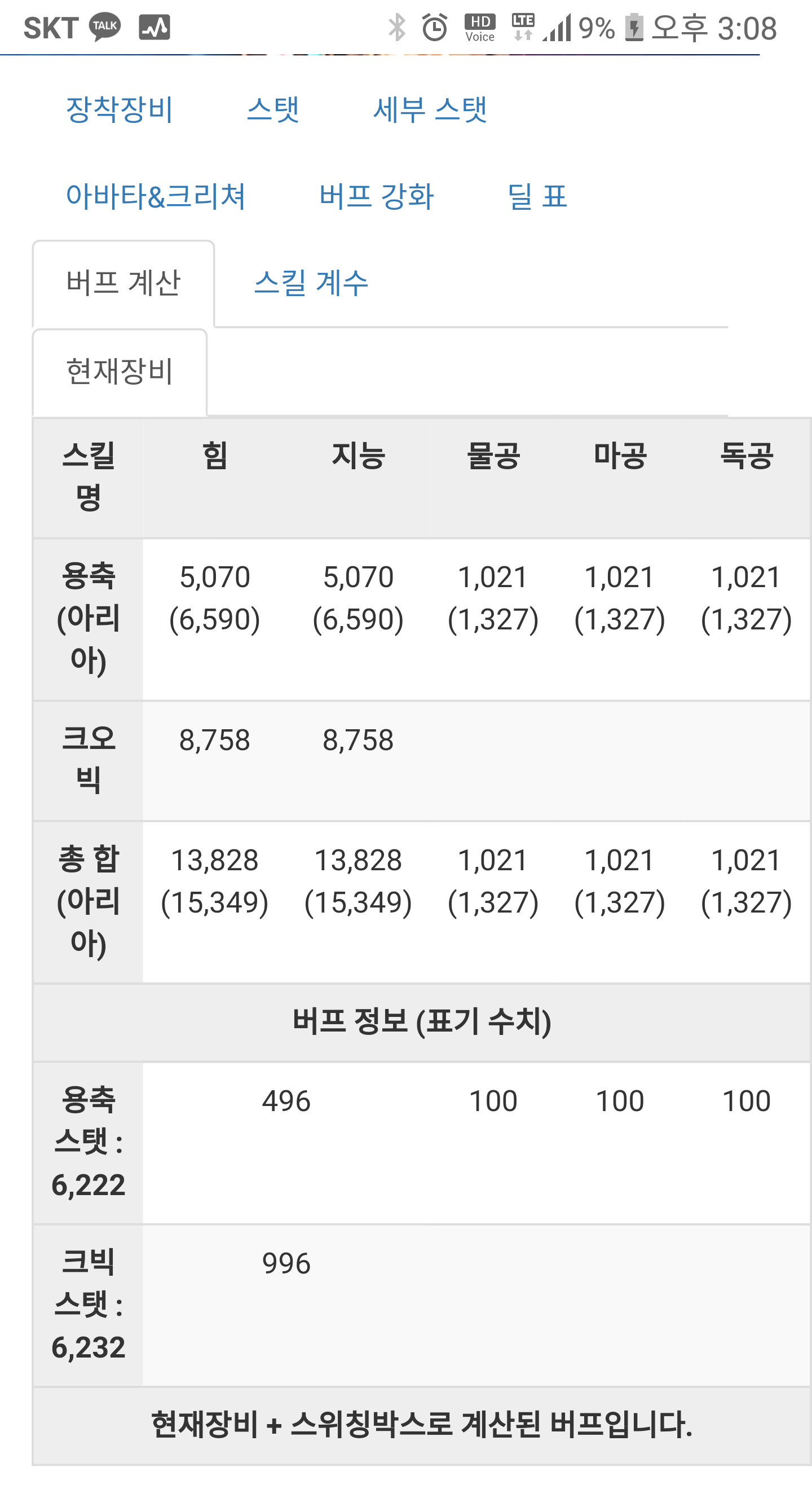Jump to the 딜 표 section
812x1507 pixels.
pos(537,196)
